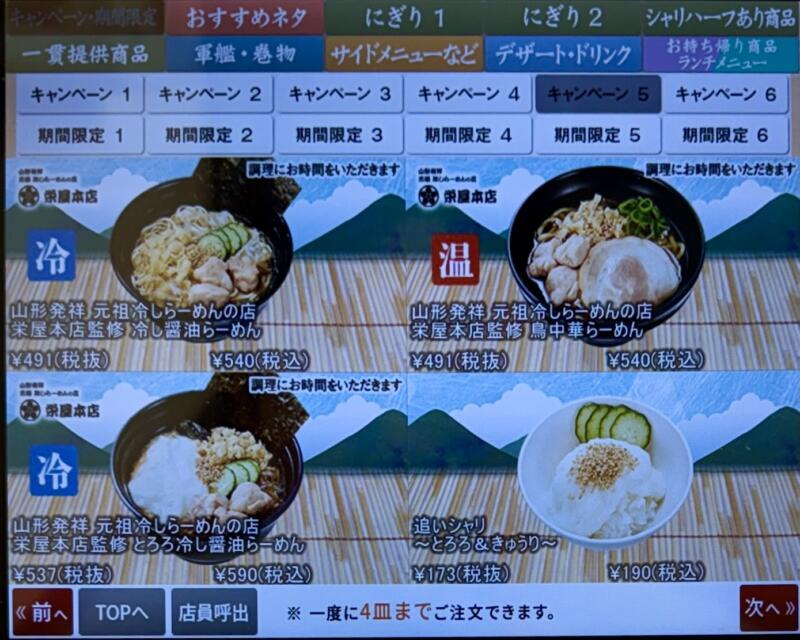Viewport: 800px width, 640px height.
Task: Go to next page with 次へ
Action: click(767, 608)
